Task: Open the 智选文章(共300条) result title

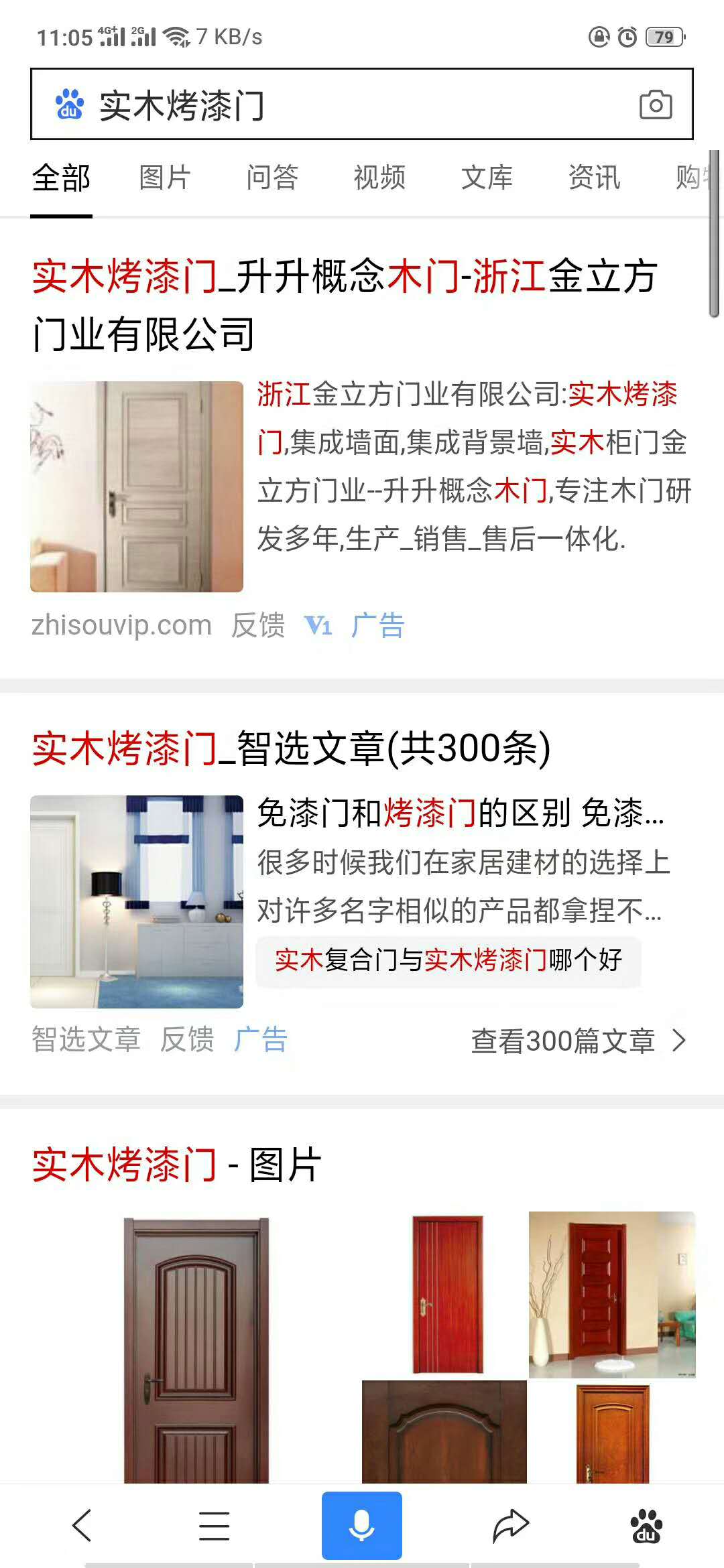Action: coord(292,748)
